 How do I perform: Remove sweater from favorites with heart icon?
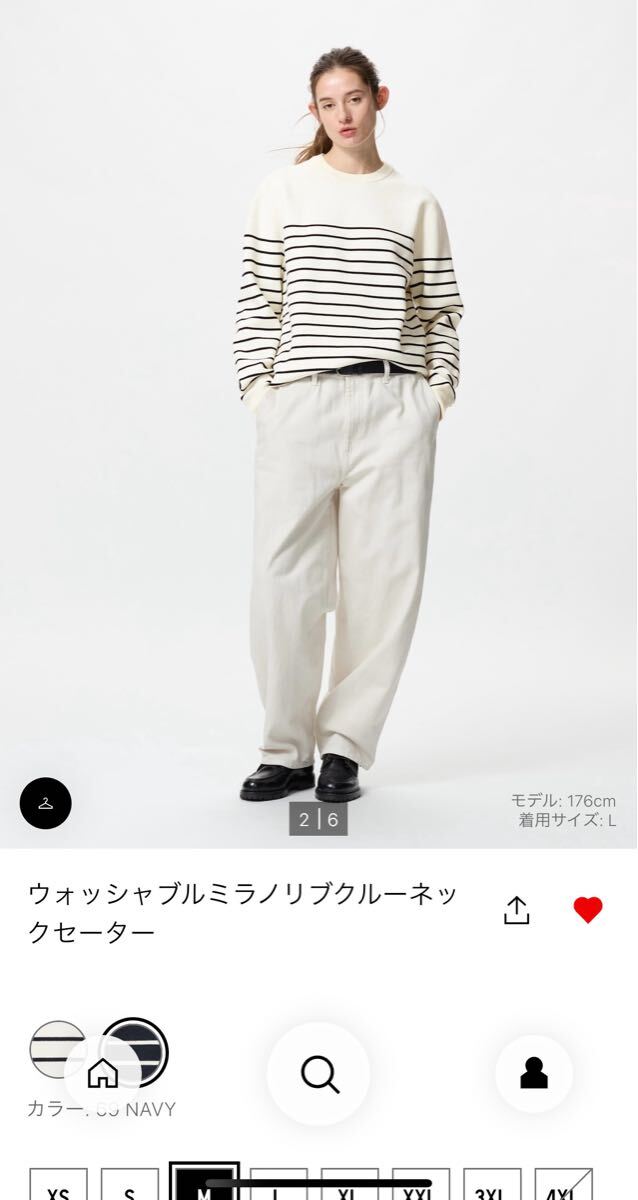pyautogui.click(x=588, y=910)
